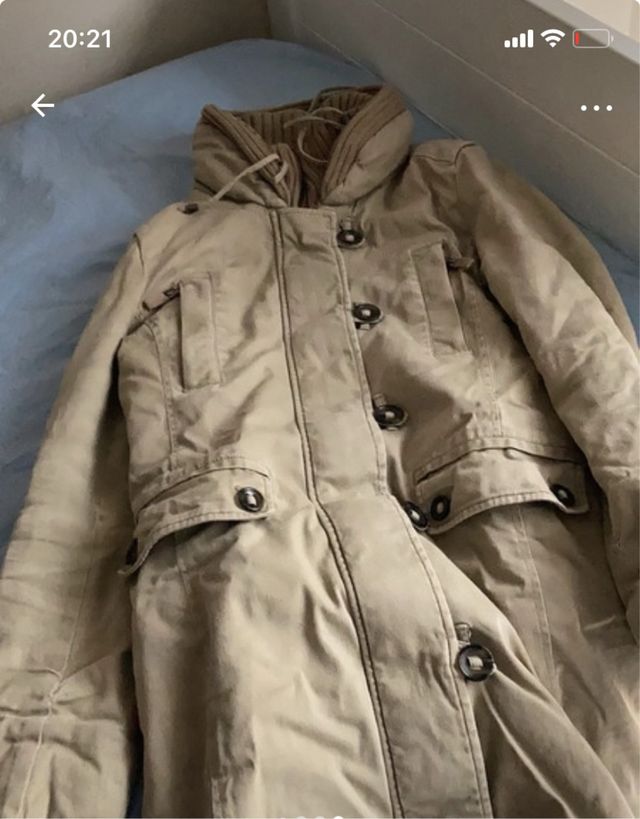Open the three-dot overflow menu
This screenshot has width=640, height=819.
pyautogui.click(x=596, y=108)
